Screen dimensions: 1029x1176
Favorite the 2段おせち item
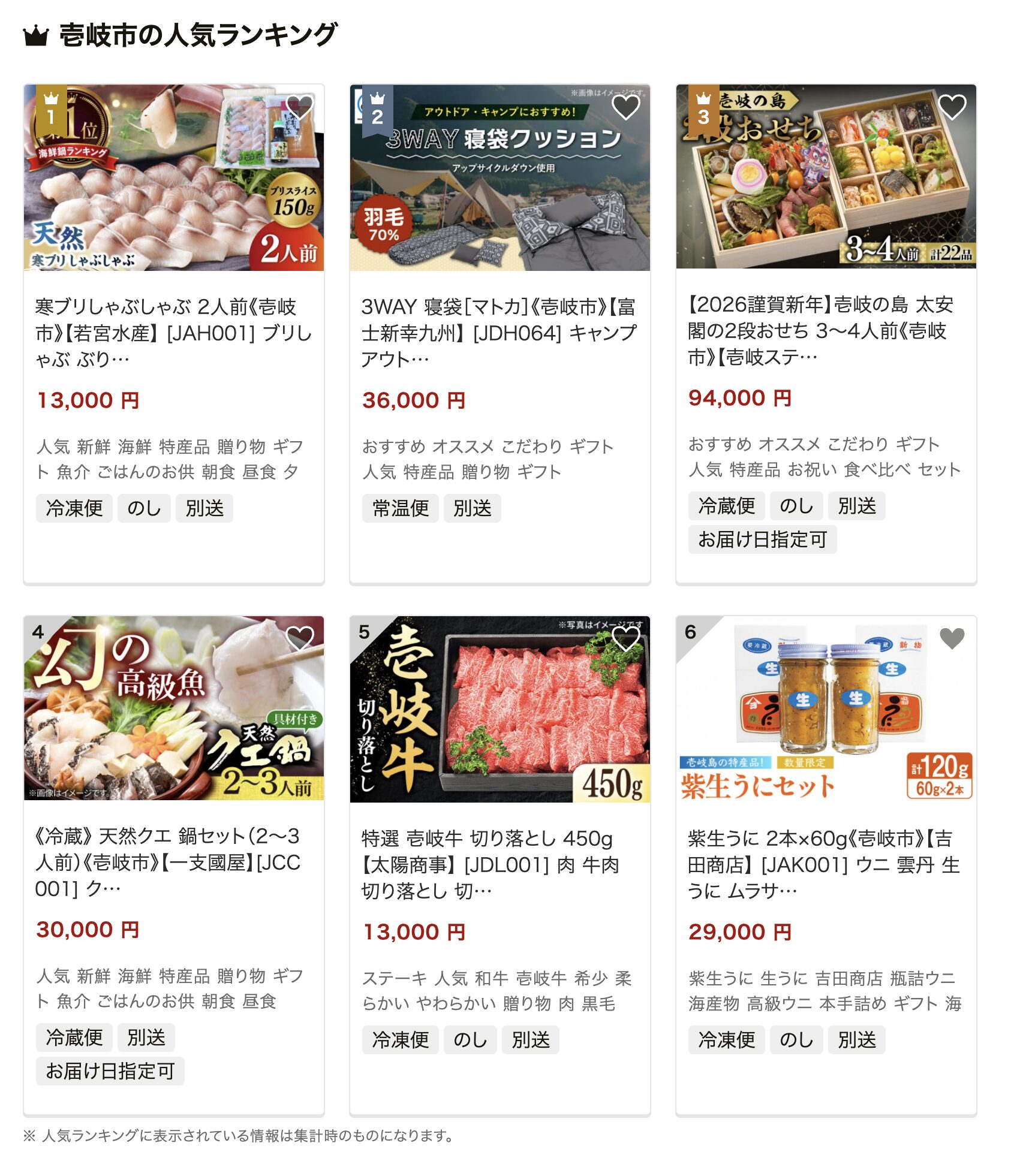(x=952, y=108)
